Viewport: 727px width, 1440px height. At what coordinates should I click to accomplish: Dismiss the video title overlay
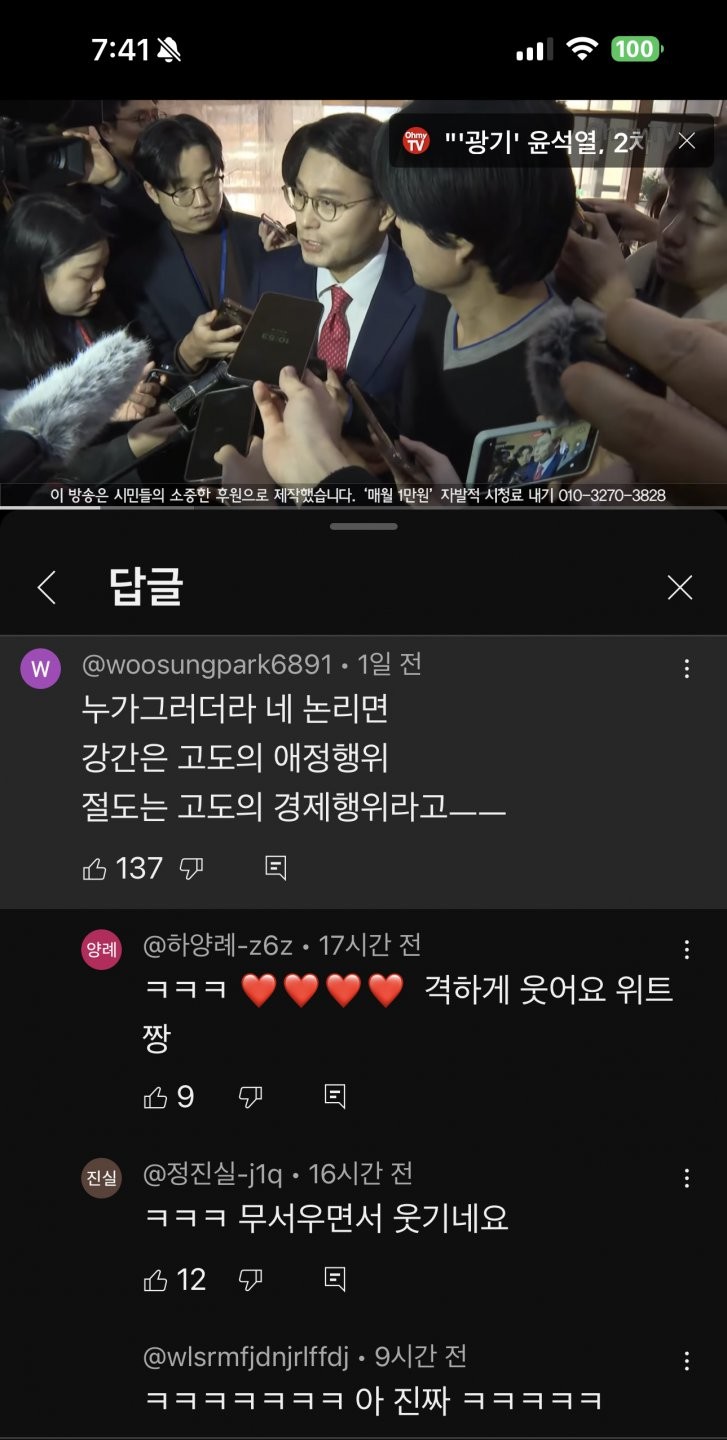click(x=687, y=141)
